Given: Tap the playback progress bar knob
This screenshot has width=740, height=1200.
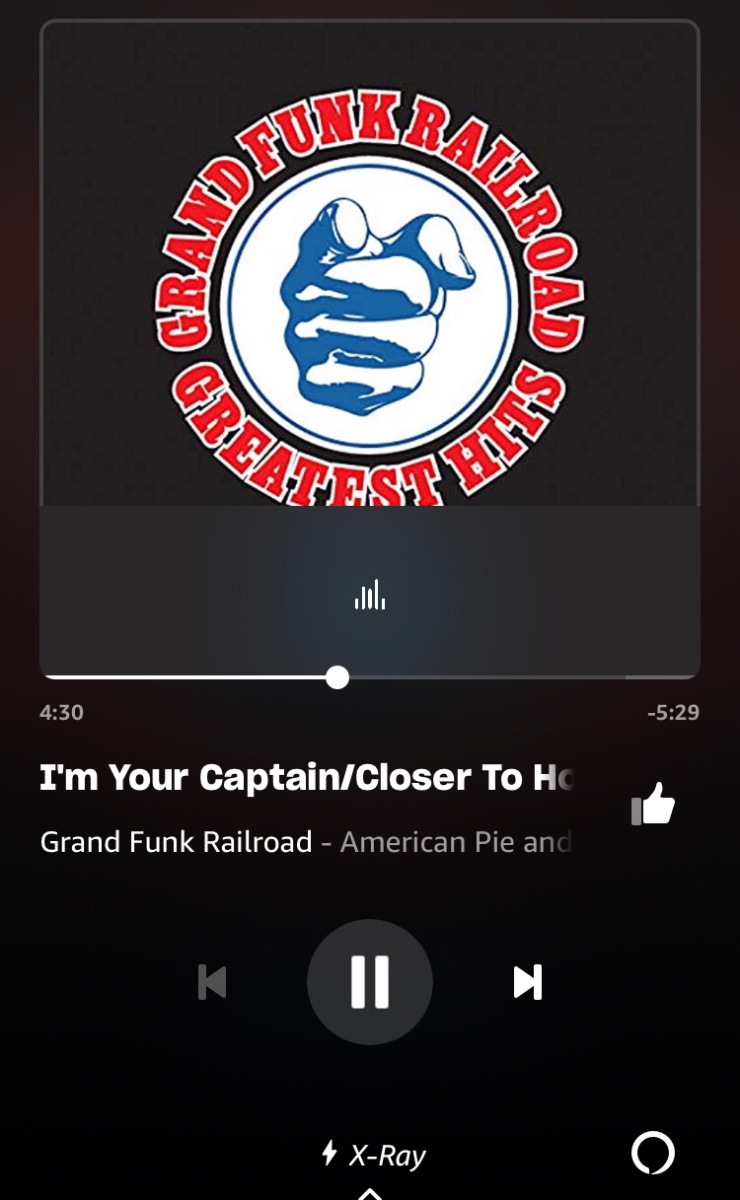Looking at the screenshot, I should click(x=338, y=677).
